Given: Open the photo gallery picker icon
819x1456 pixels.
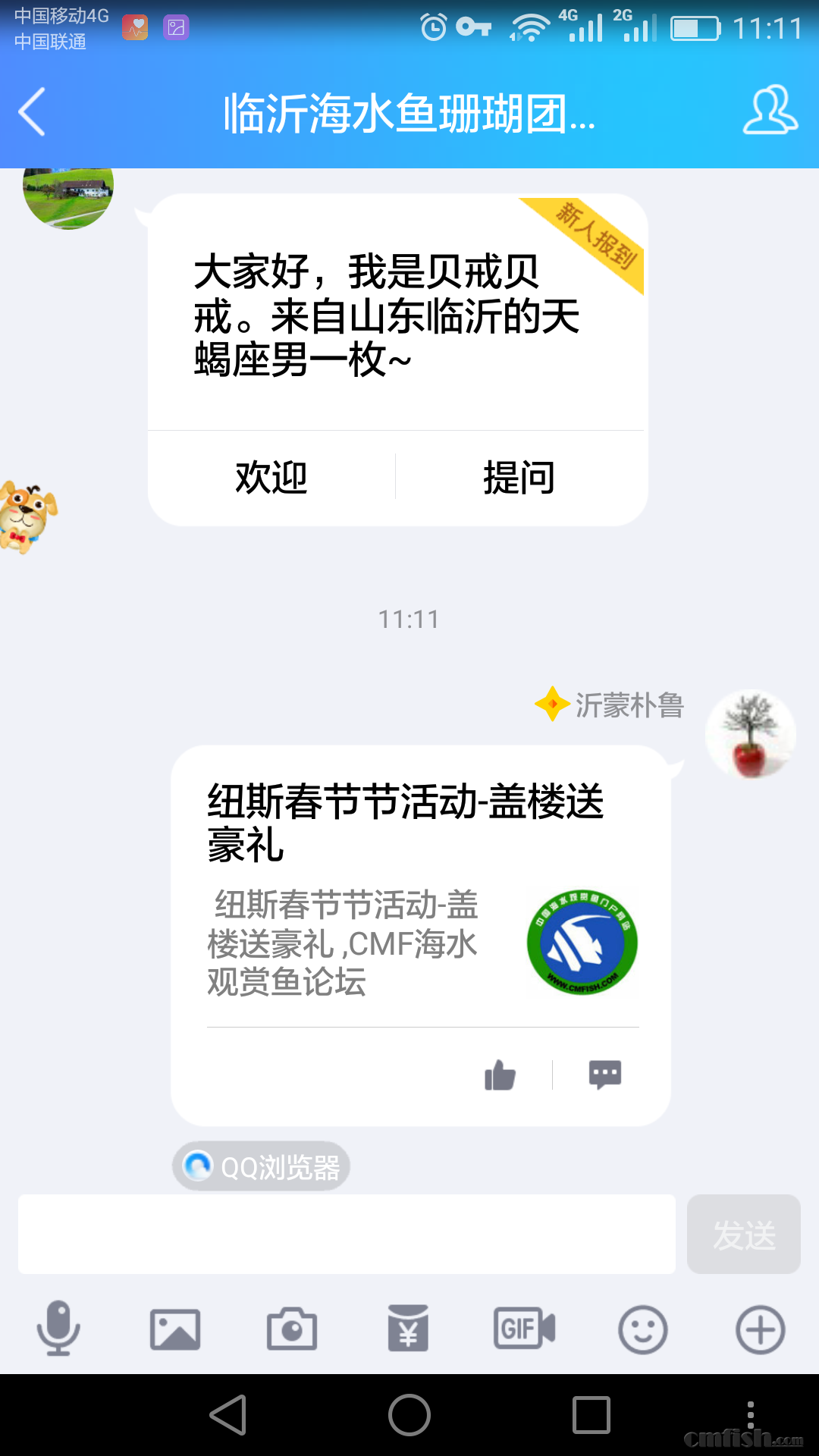Looking at the screenshot, I should click(x=176, y=1329).
